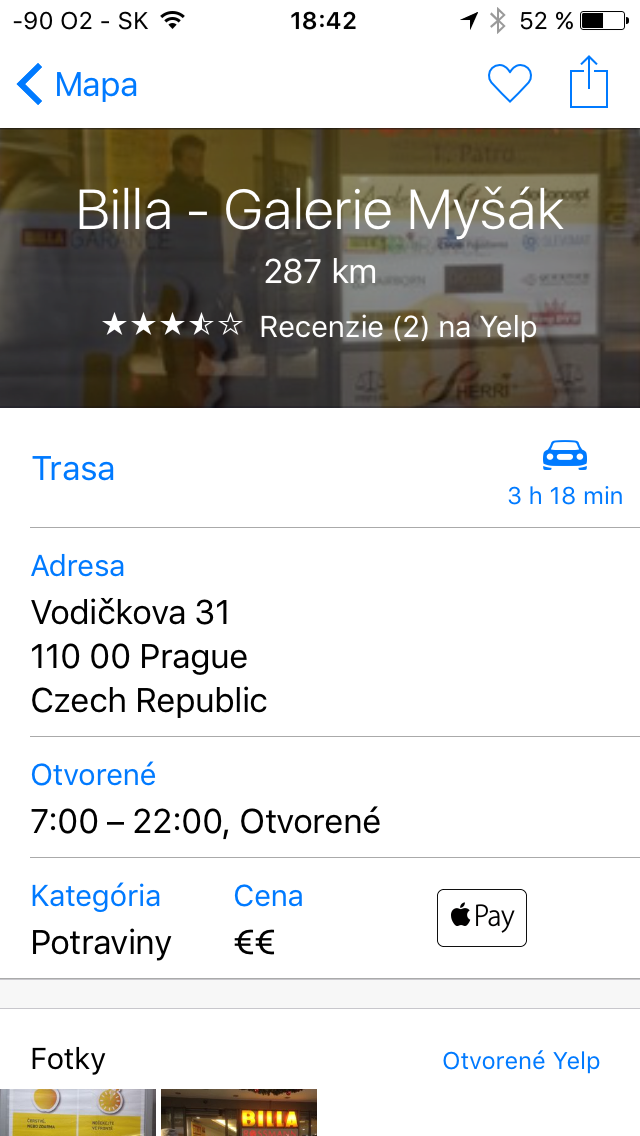Tap the Otvorené Yelp link

click(521, 1061)
